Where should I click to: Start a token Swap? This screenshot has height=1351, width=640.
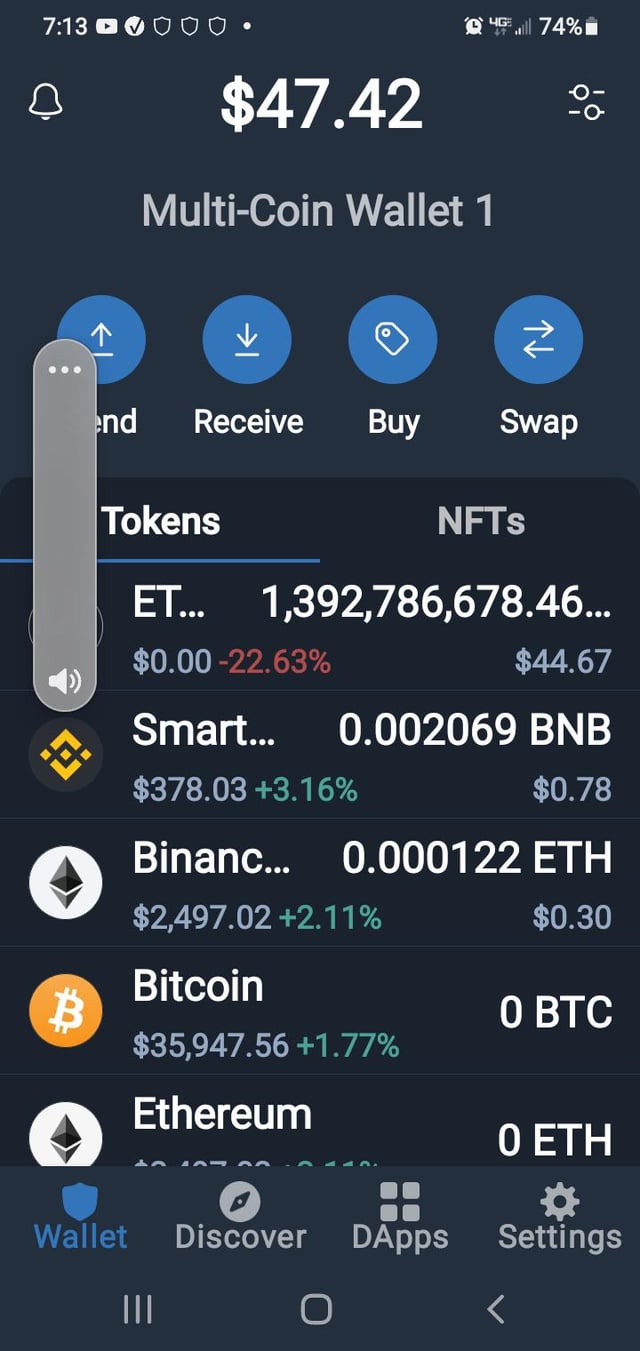click(538, 340)
